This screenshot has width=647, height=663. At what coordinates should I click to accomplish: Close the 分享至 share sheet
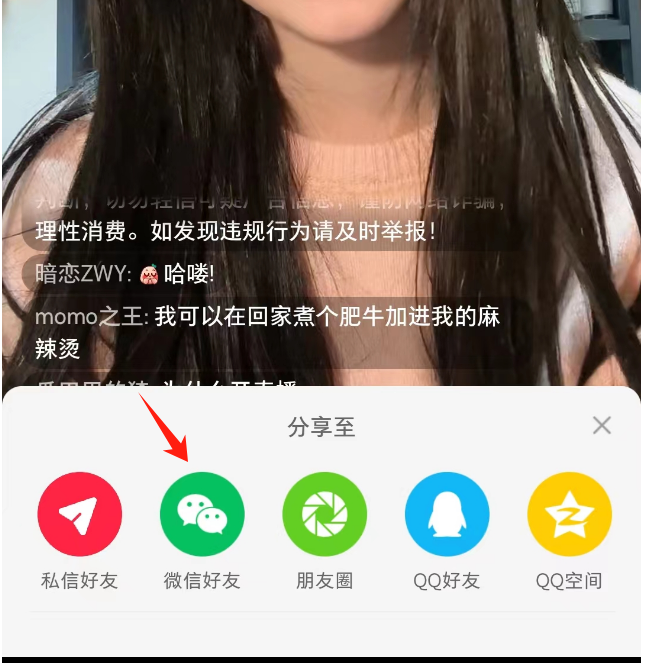601,426
